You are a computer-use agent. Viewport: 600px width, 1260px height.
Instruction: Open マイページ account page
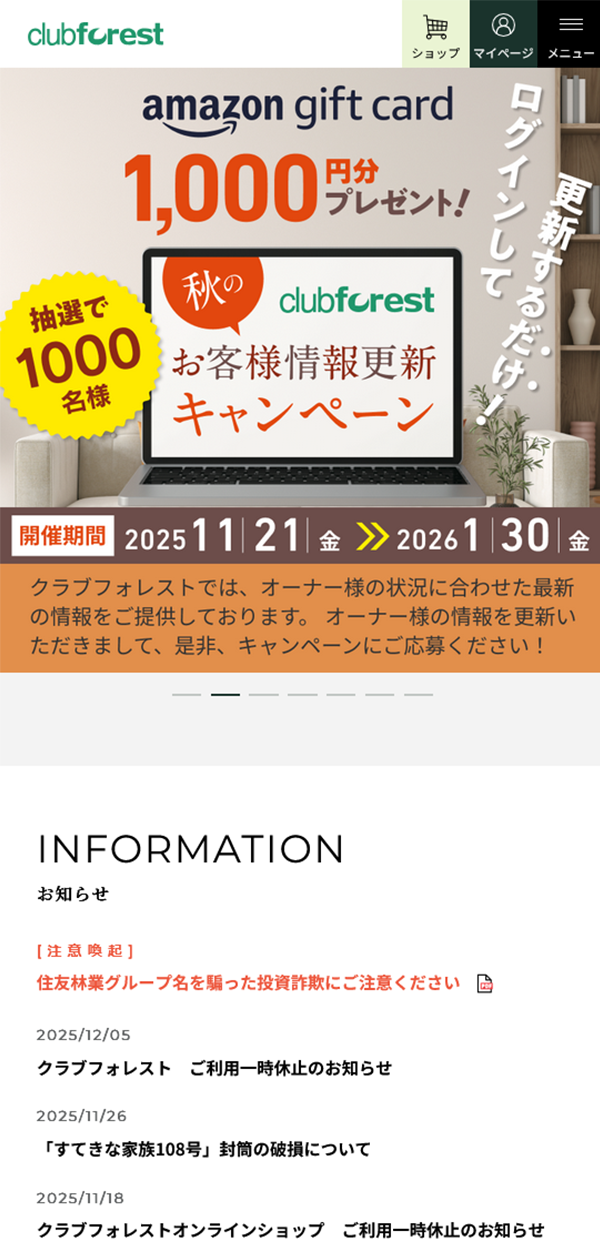click(x=503, y=34)
